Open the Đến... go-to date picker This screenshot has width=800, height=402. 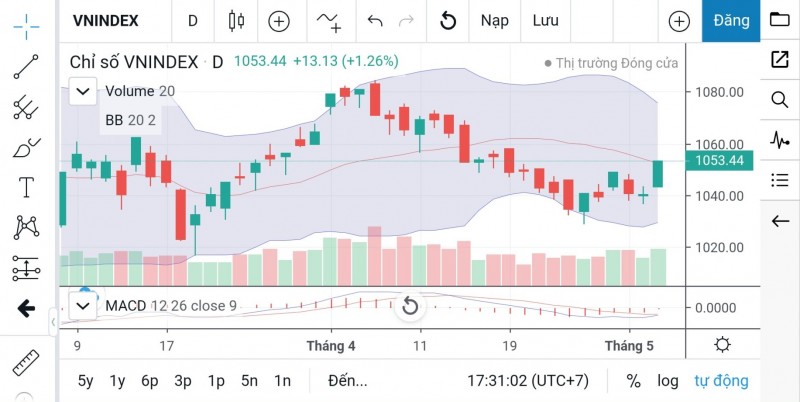pyautogui.click(x=347, y=381)
